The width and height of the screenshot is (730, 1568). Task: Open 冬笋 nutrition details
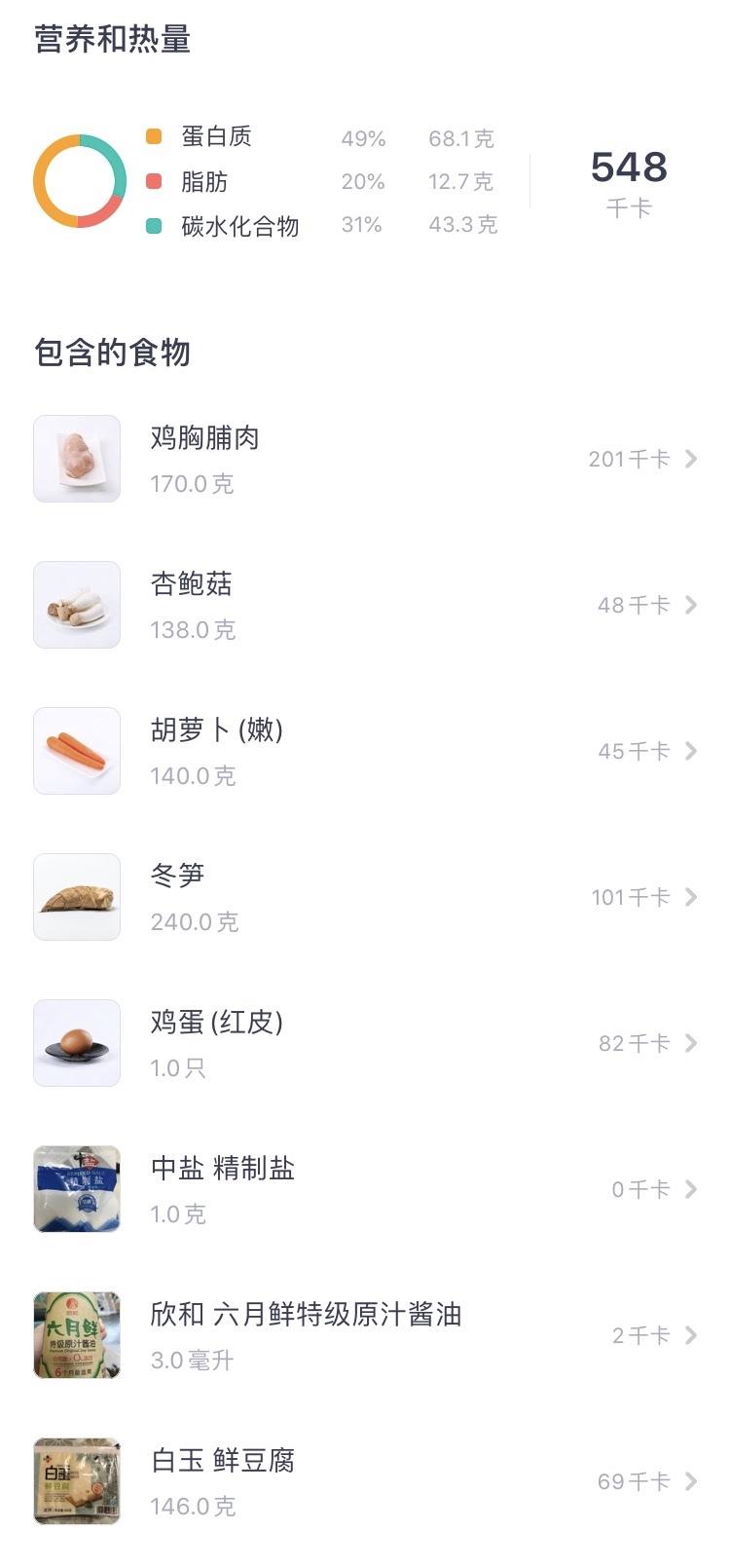pos(365,897)
